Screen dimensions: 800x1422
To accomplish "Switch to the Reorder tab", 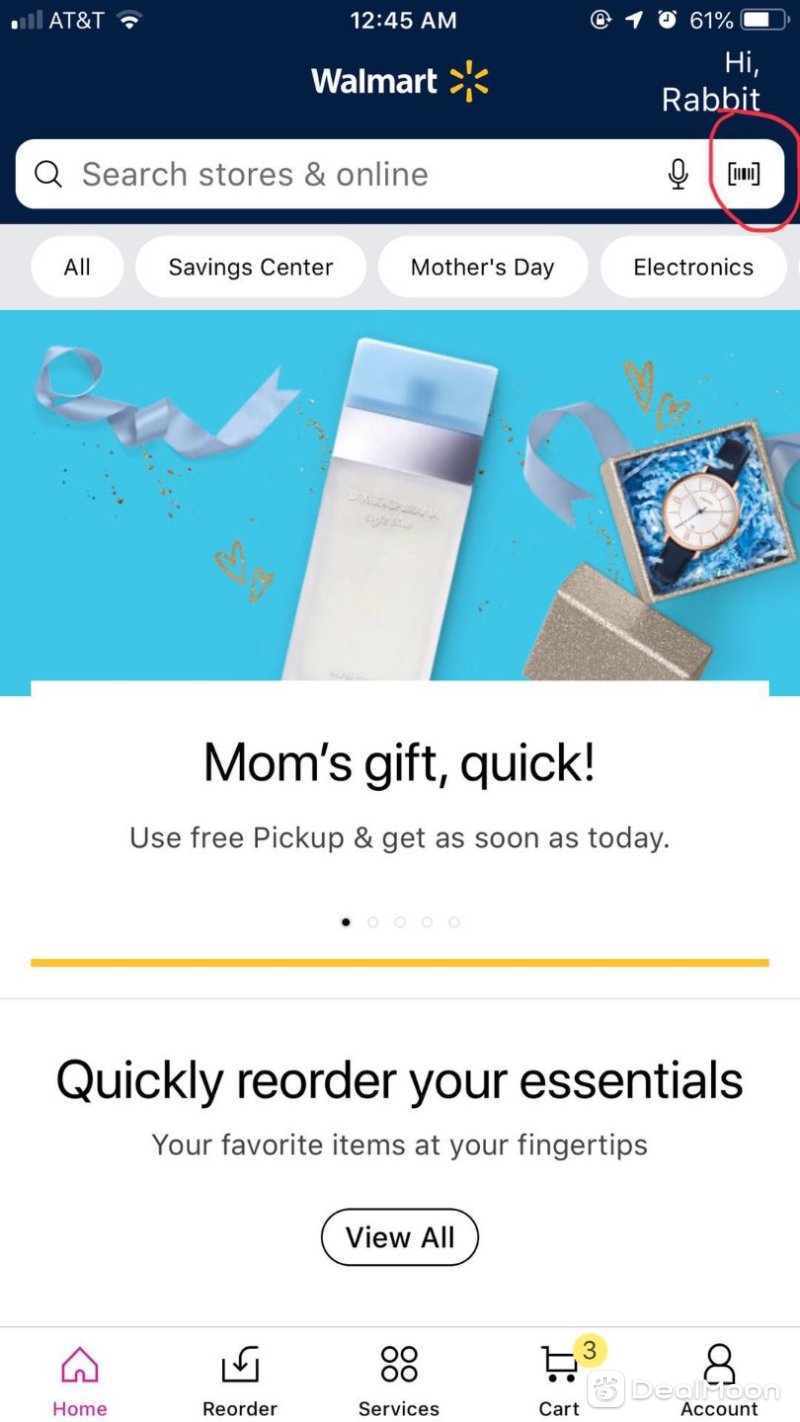I will pyautogui.click(x=240, y=1382).
